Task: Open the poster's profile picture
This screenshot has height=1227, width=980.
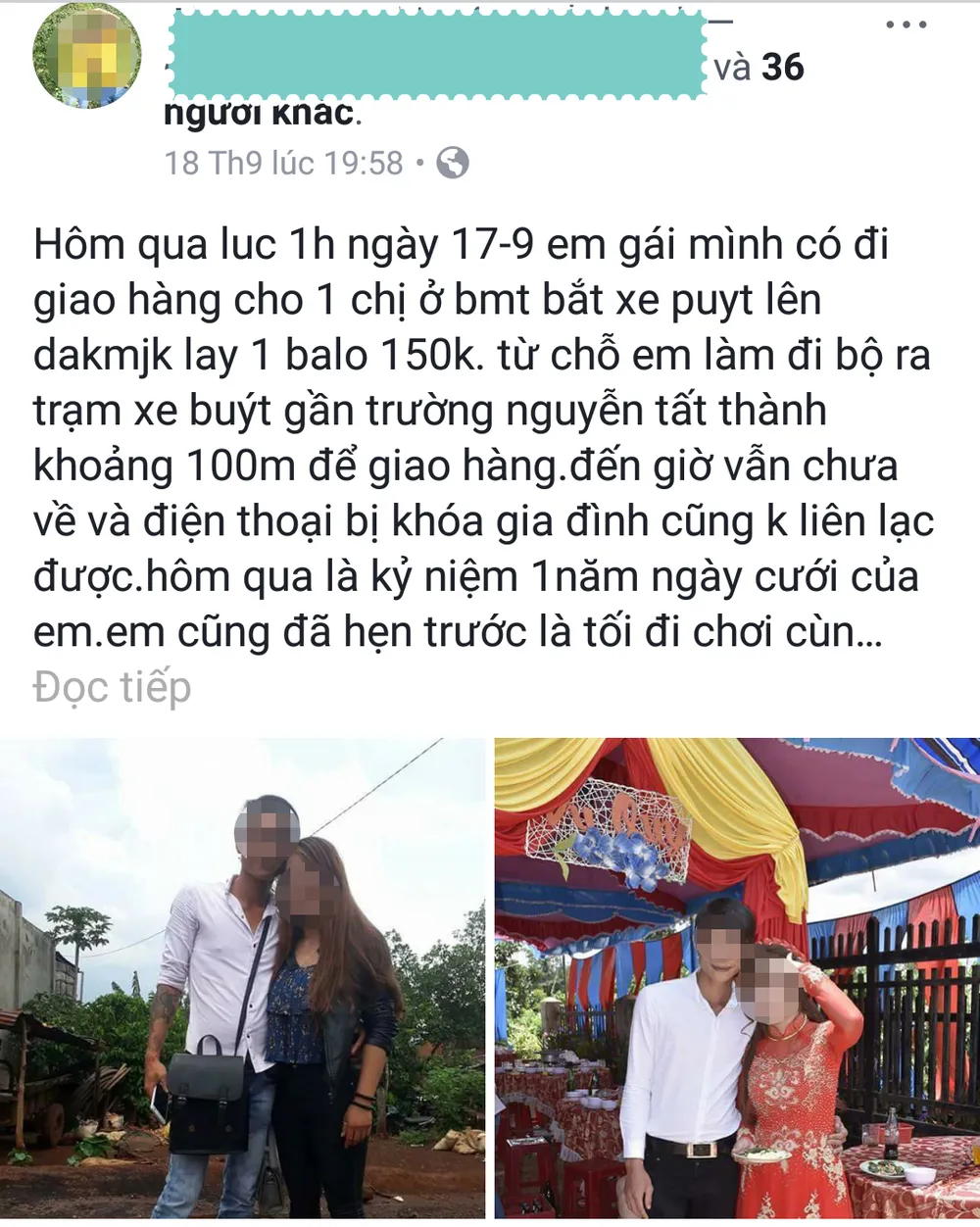Action: [87, 58]
